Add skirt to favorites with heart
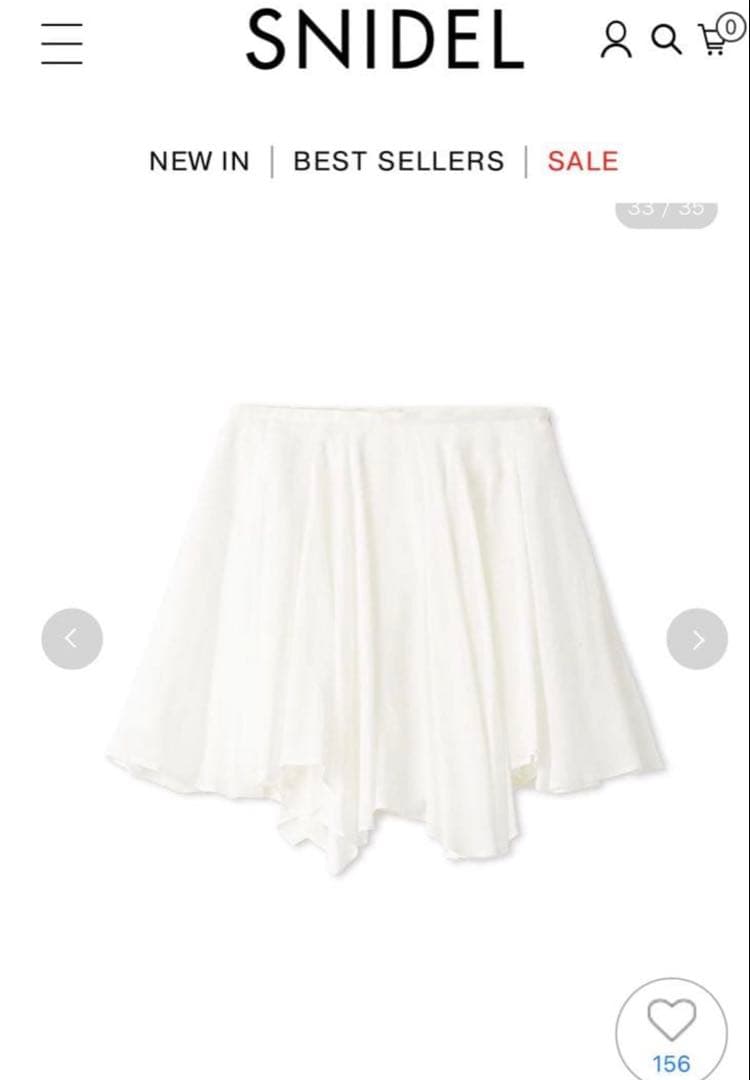Screen dimensions: 750x1080 tap(671, 1031)
